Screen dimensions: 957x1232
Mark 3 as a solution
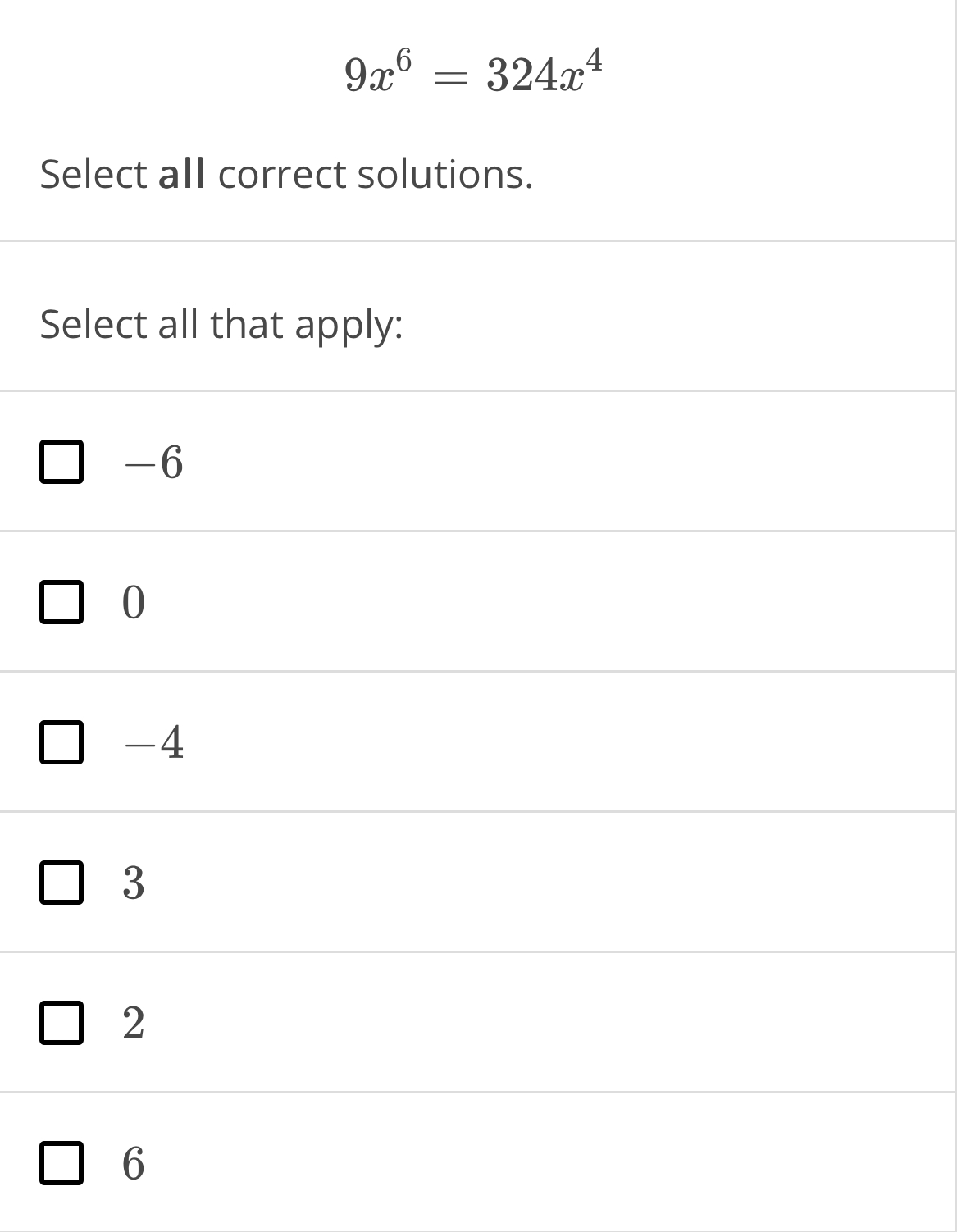point(62,883)
